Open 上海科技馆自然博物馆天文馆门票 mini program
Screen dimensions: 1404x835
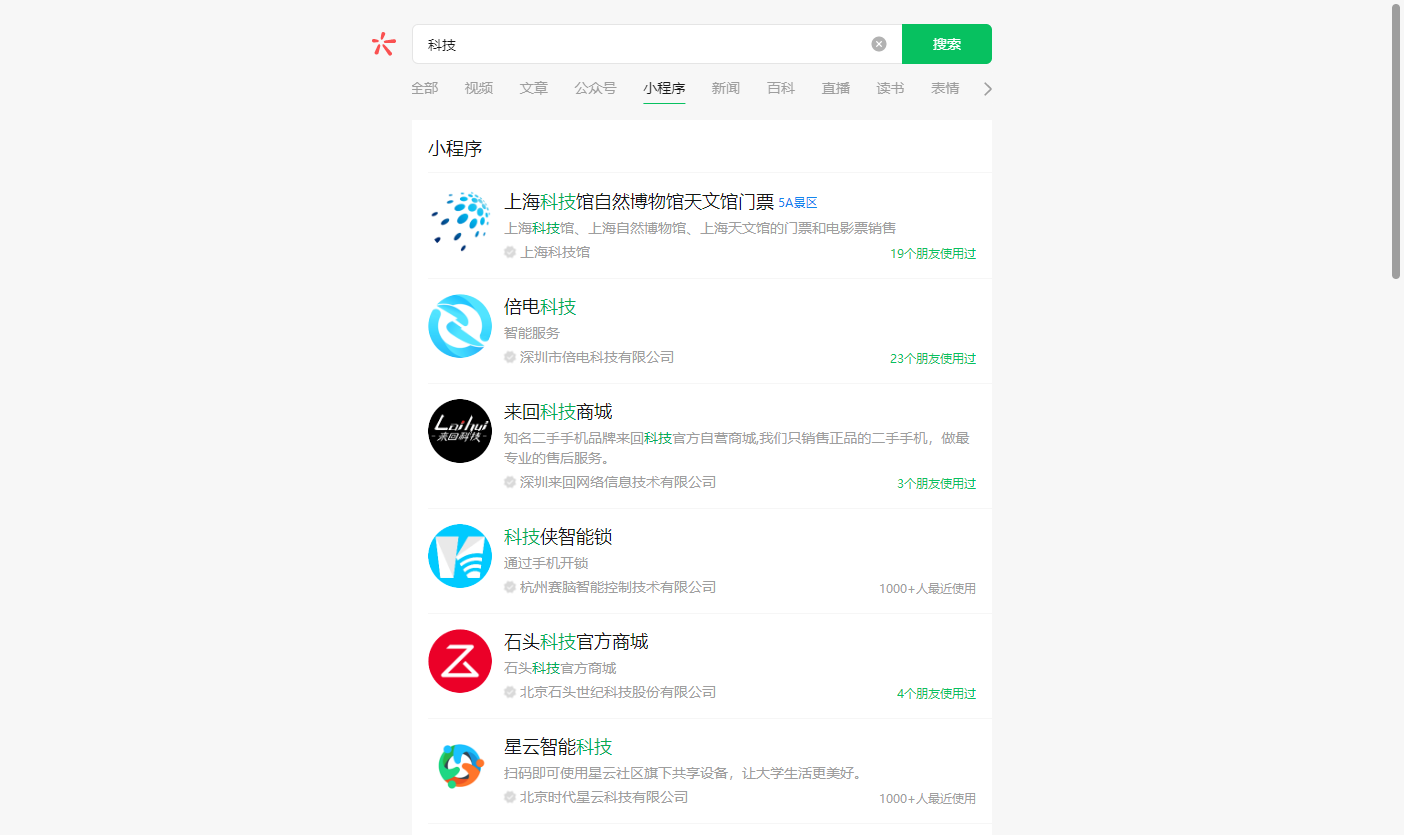coord(639,202)
